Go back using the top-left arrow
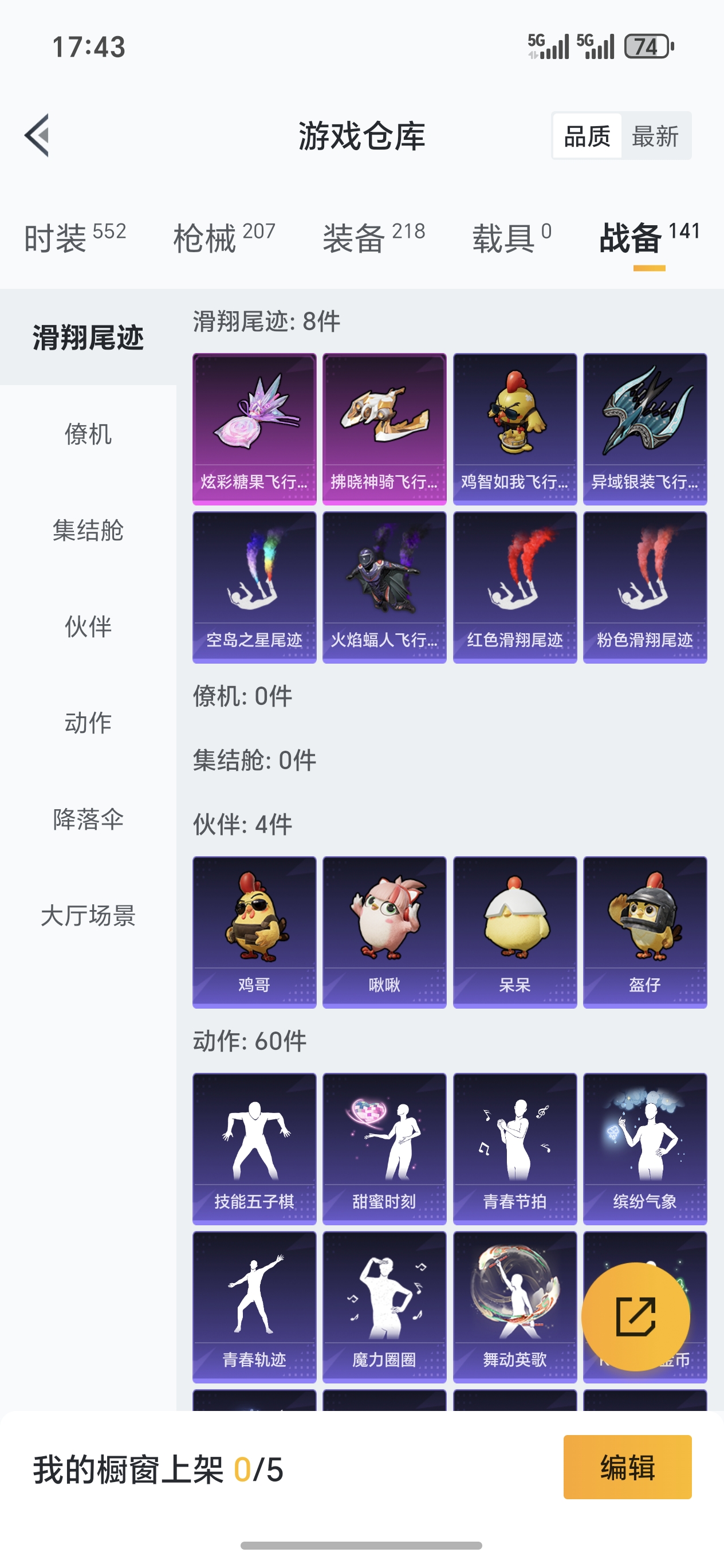Viewport: 724px width, 1568px height. pos(38,135)
